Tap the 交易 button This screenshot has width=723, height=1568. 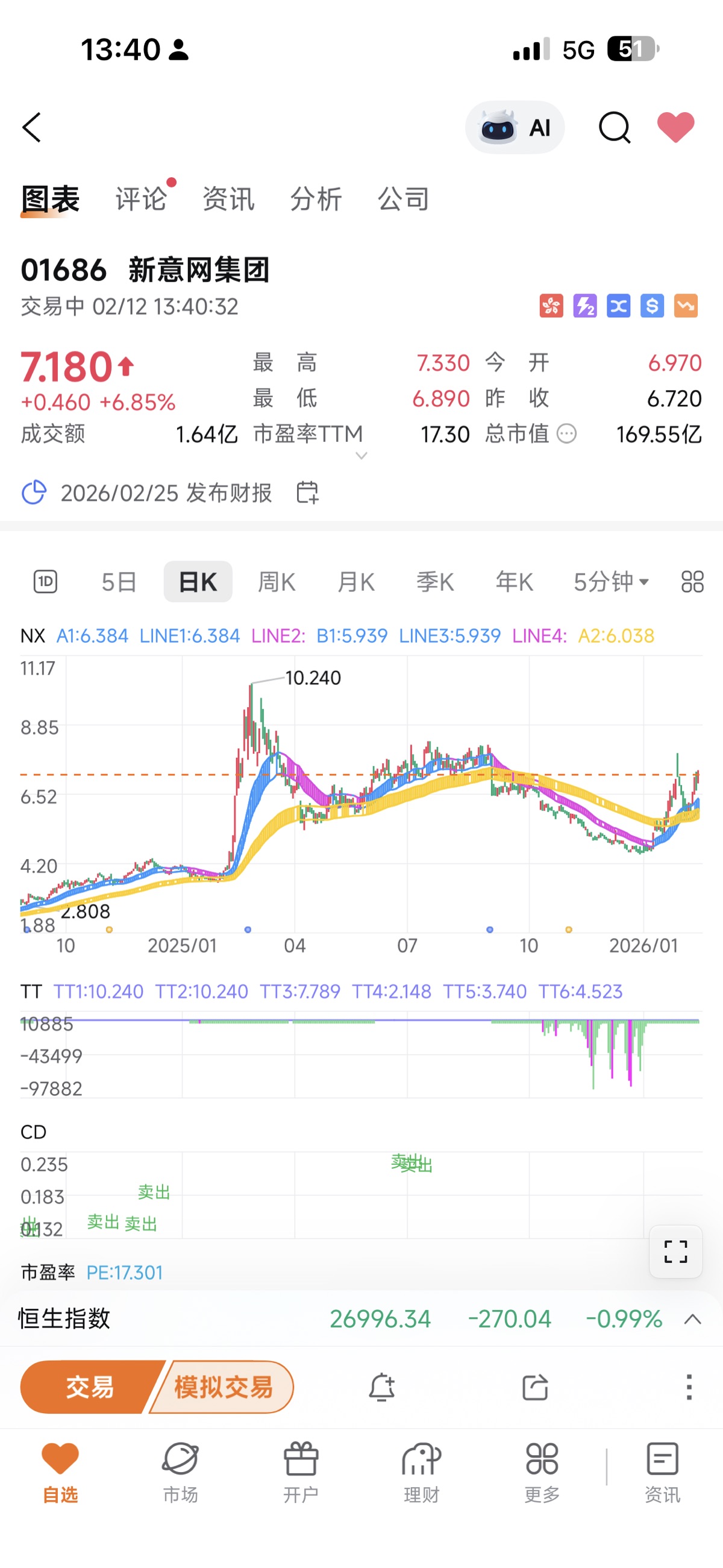[90, 1387]
